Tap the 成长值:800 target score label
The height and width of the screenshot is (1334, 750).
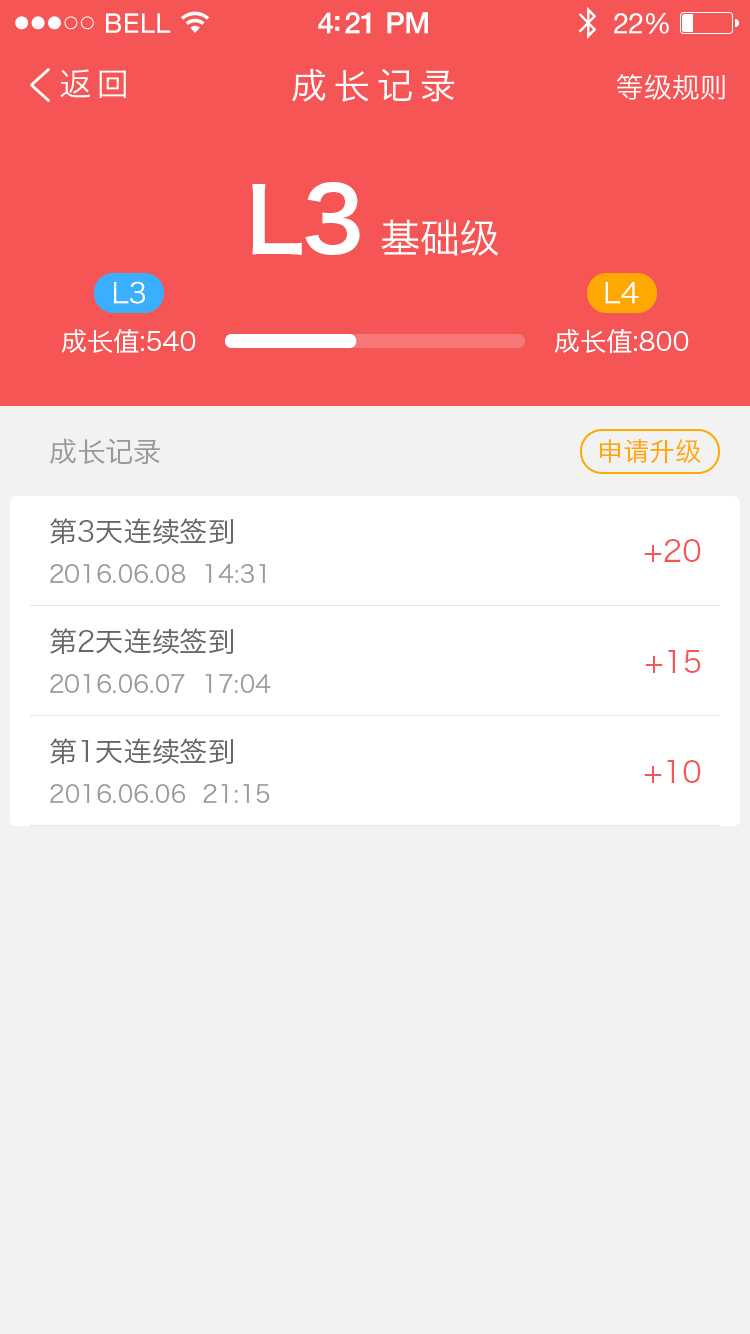(621, 341)
